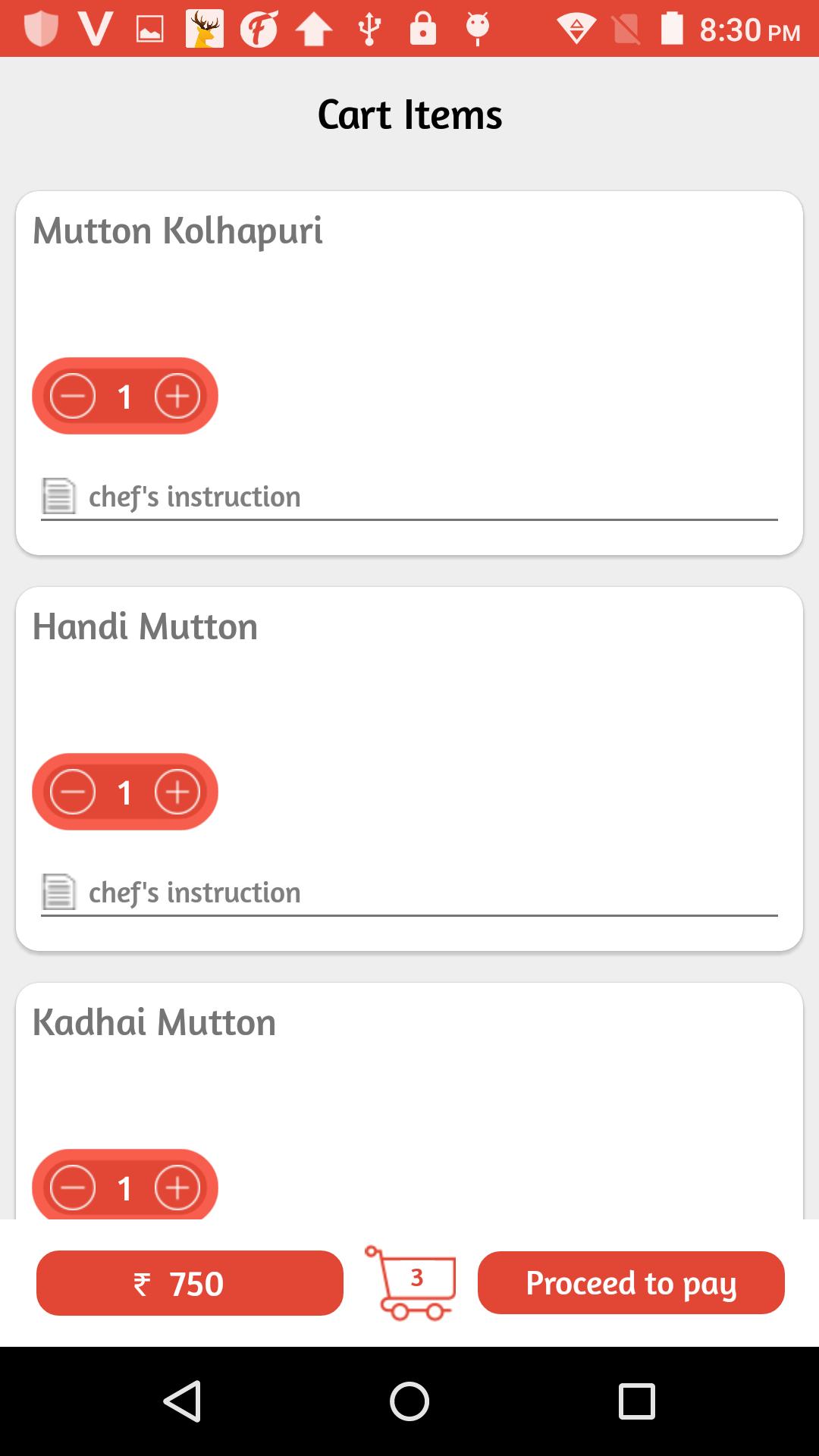Decrease Handi Mutton quantity
The height and width of the screenshot is (1456, 819).
click(73, 792)
